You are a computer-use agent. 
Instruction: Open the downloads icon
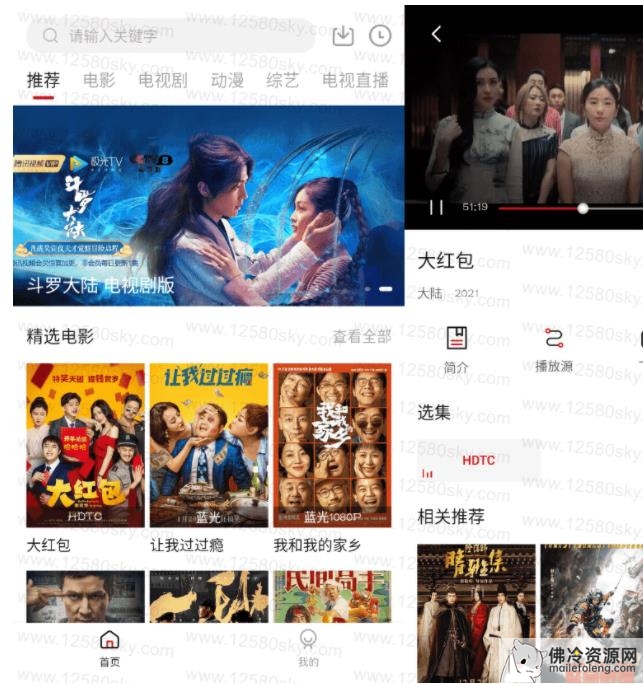343,36
